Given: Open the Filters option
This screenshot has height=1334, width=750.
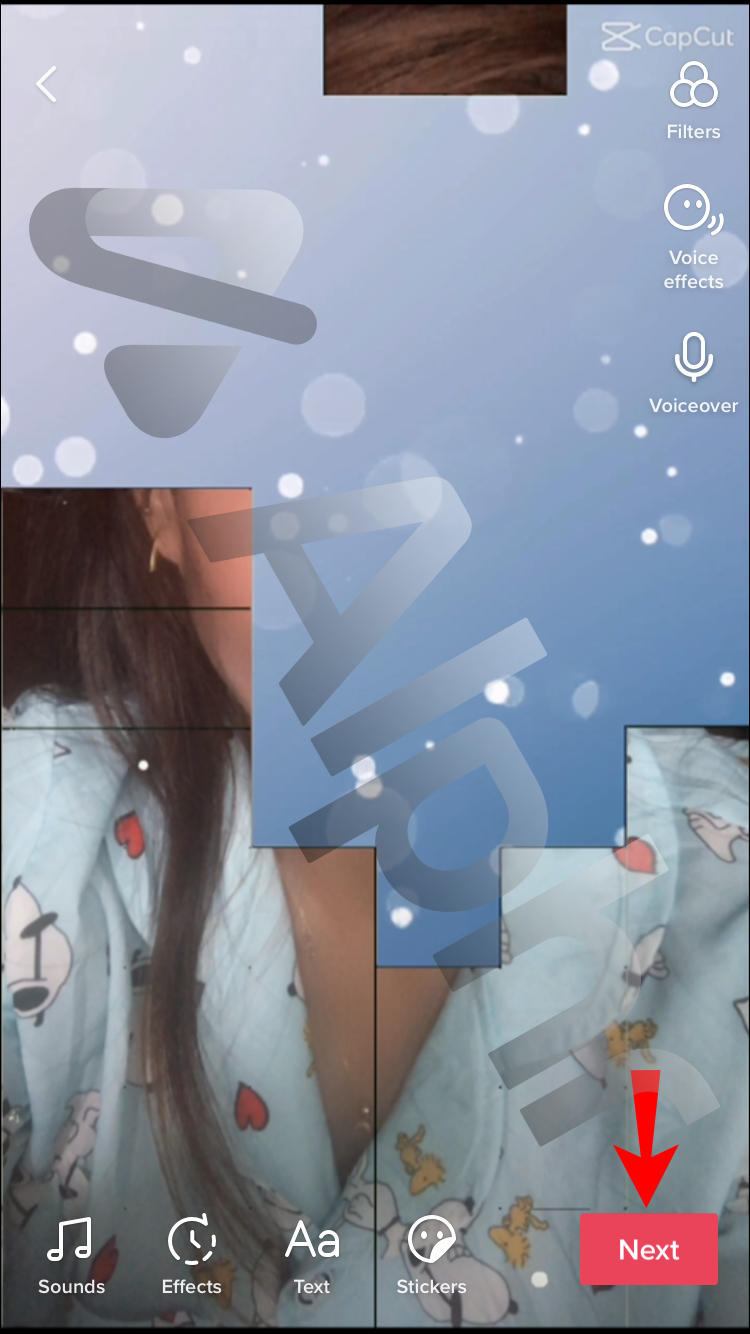Looking at the screenshot, I should 693,99.
